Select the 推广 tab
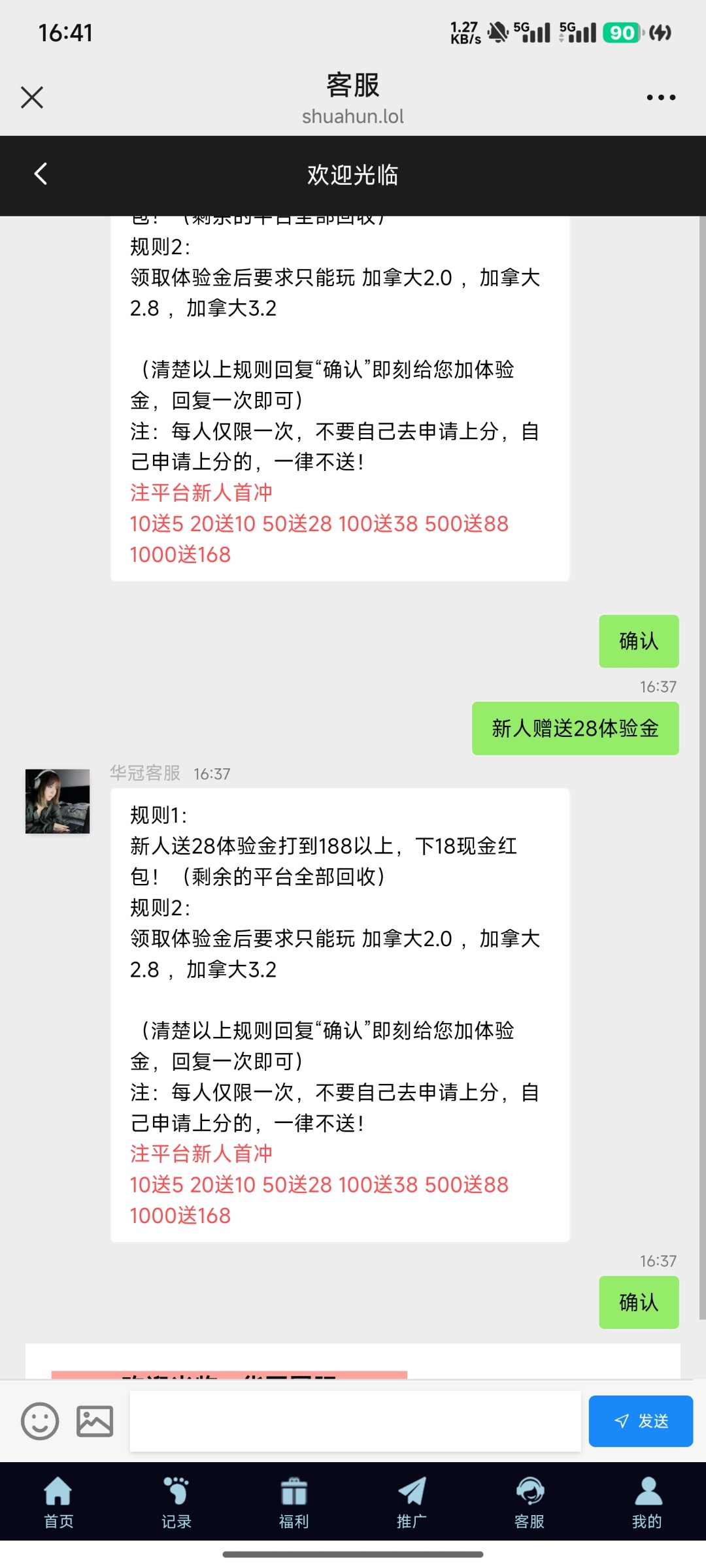 coord(411,1501)
